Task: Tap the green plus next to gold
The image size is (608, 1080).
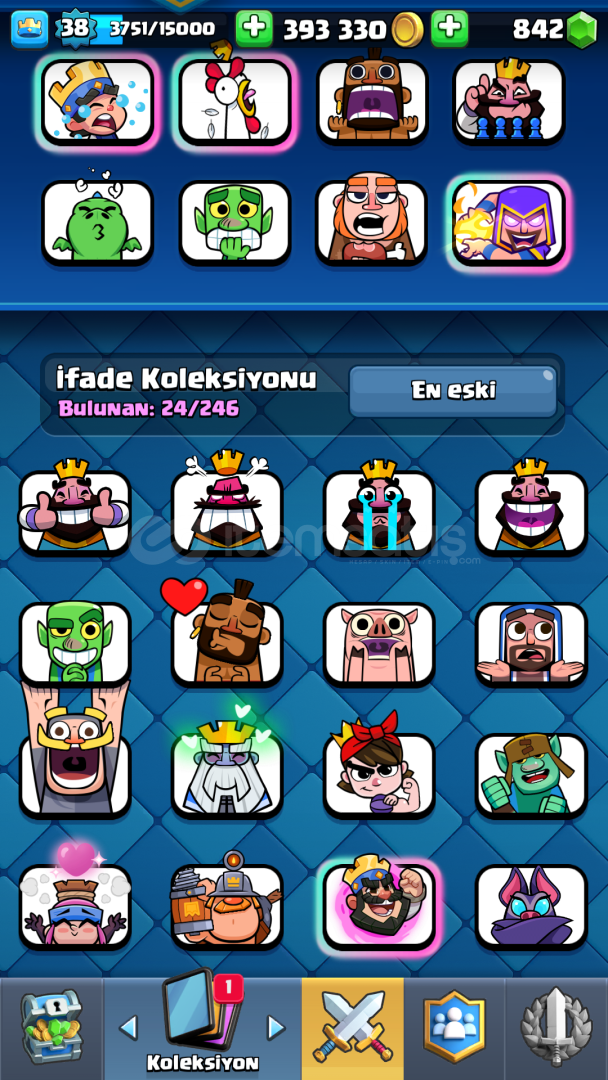Action: [254, 29]
